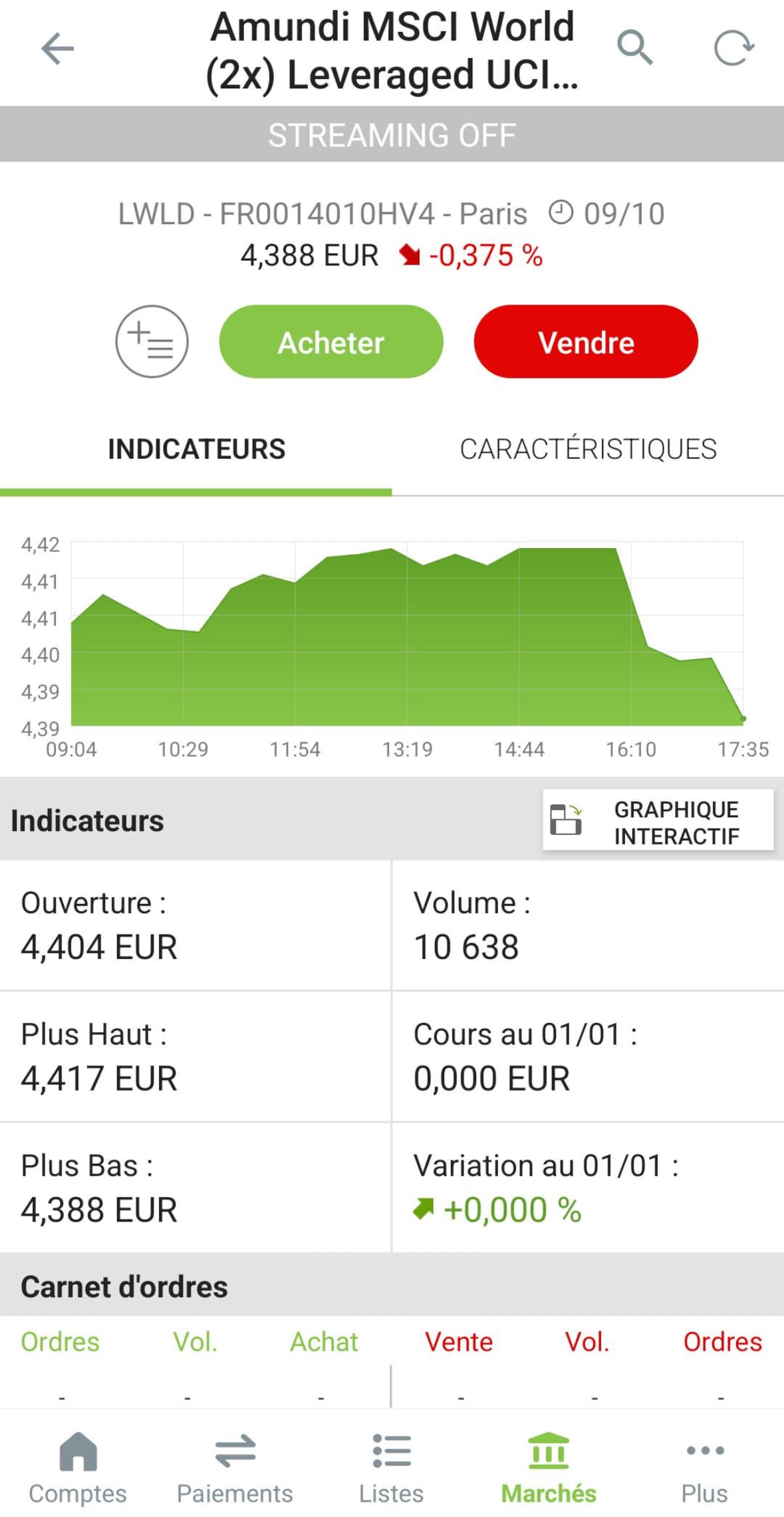Go back using the arrow icon
The height and width of the screenshot is (1517, 784).
(57, 49)
